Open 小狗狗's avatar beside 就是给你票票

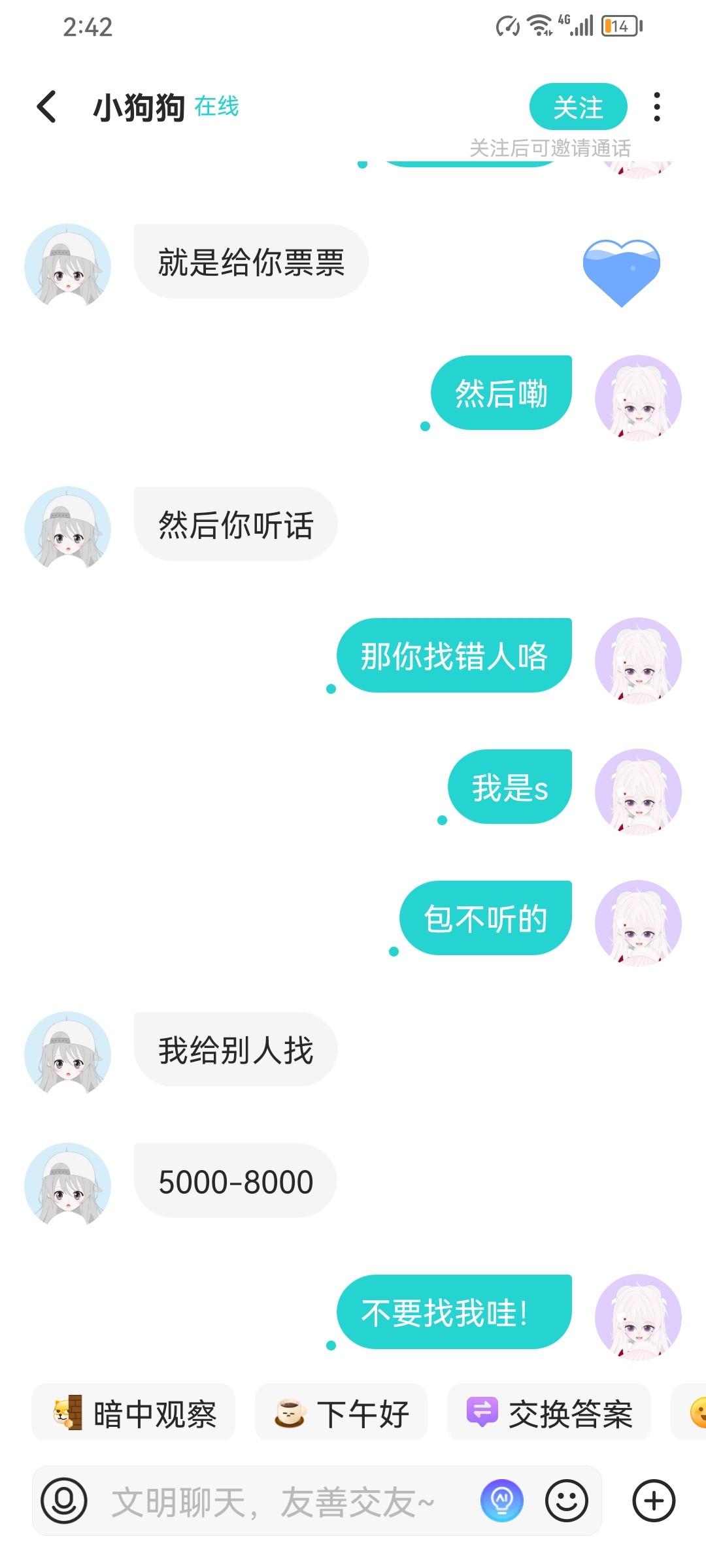click(67, 267)
